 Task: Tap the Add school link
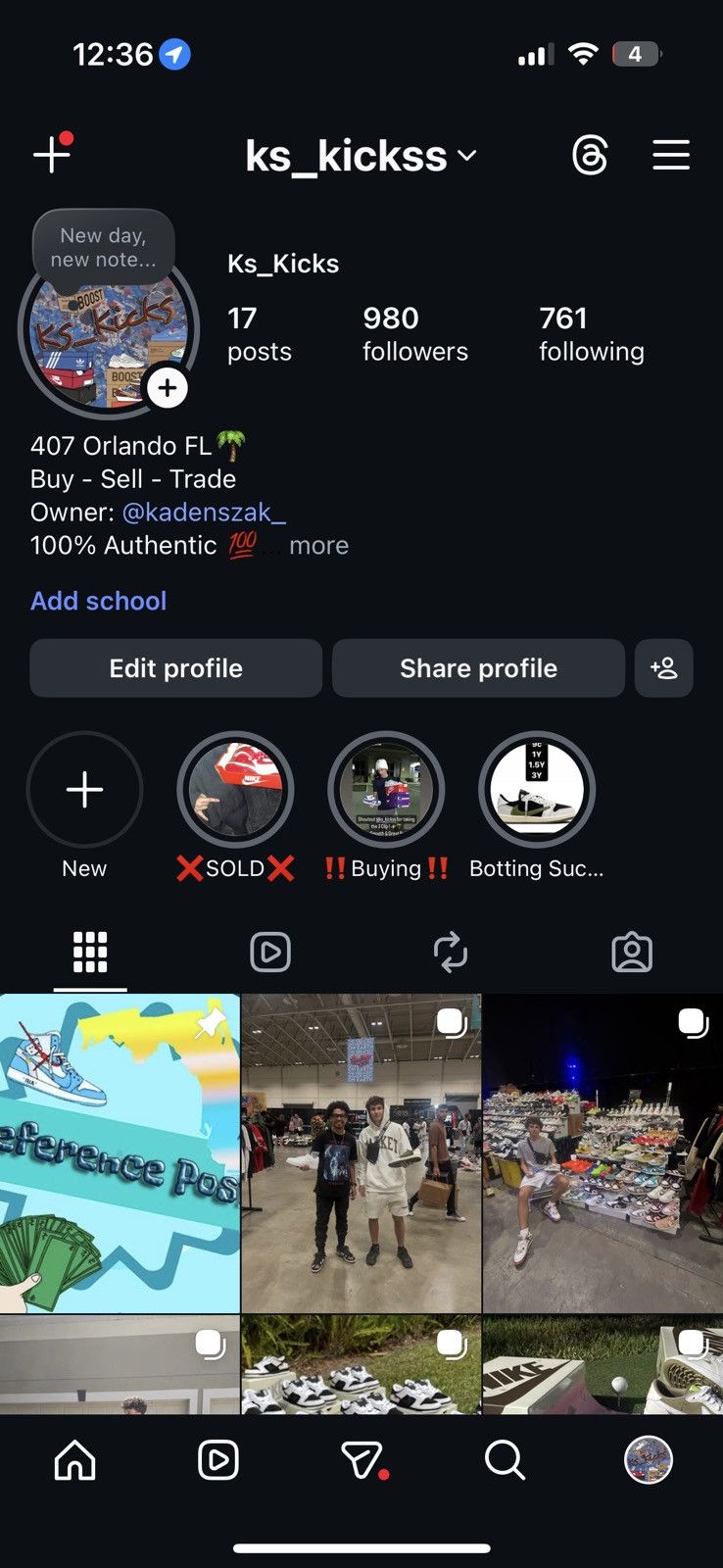[x=99, y=601]
